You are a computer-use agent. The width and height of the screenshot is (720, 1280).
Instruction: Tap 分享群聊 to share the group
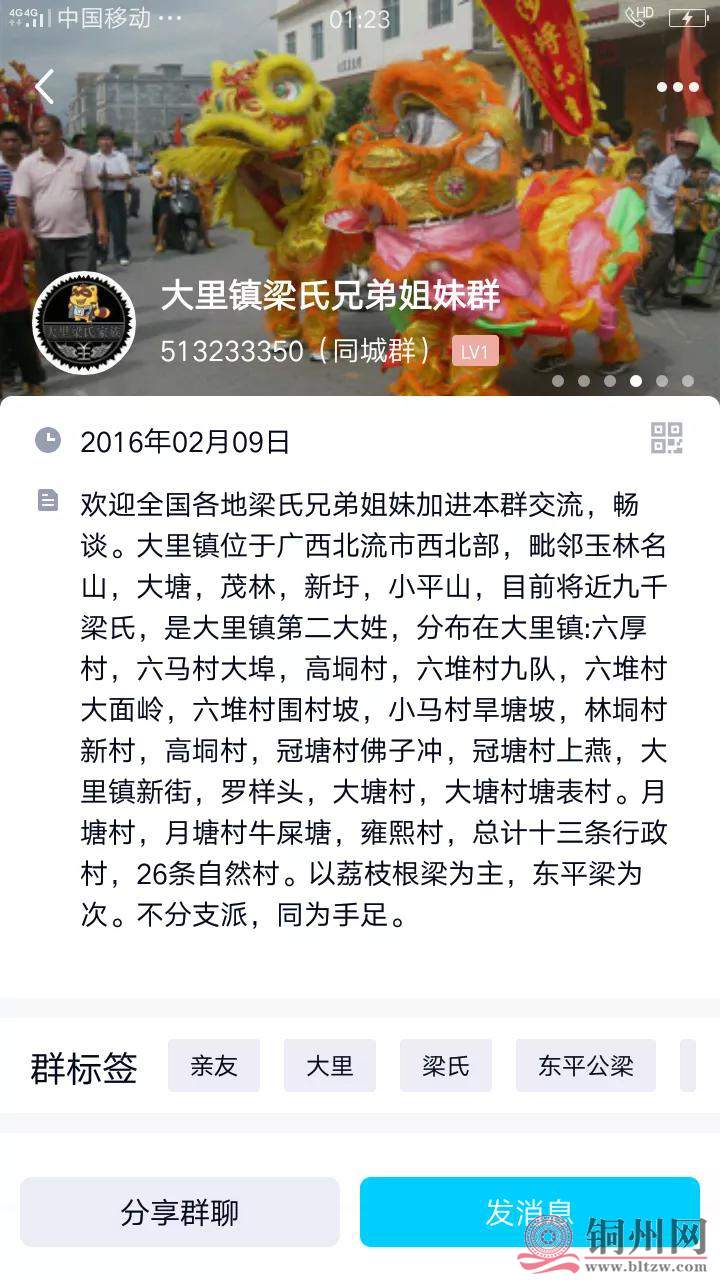pyautogui.click(x=180, y=1212)
